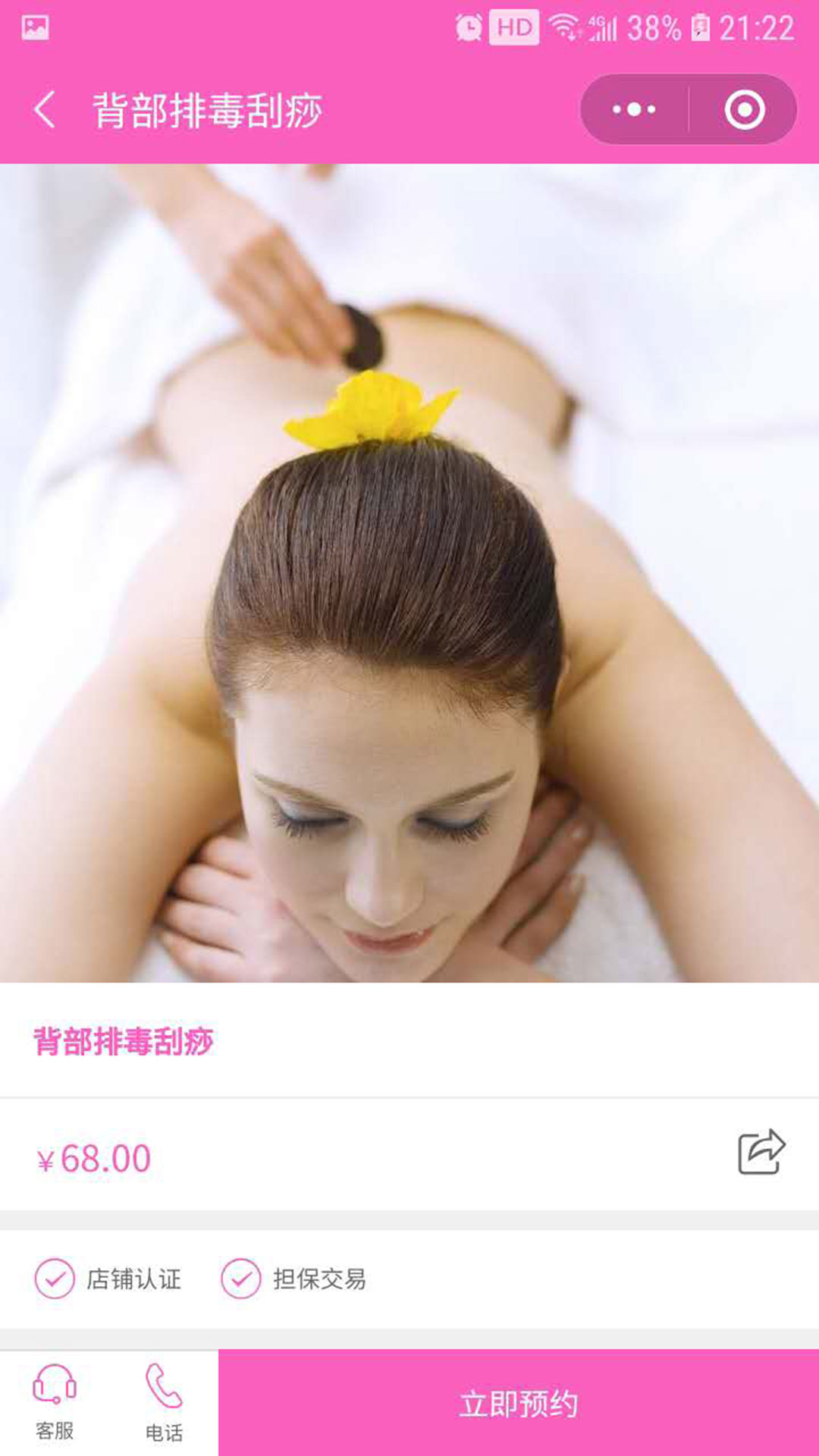Share this service using the share icon

pos(761,1153)
